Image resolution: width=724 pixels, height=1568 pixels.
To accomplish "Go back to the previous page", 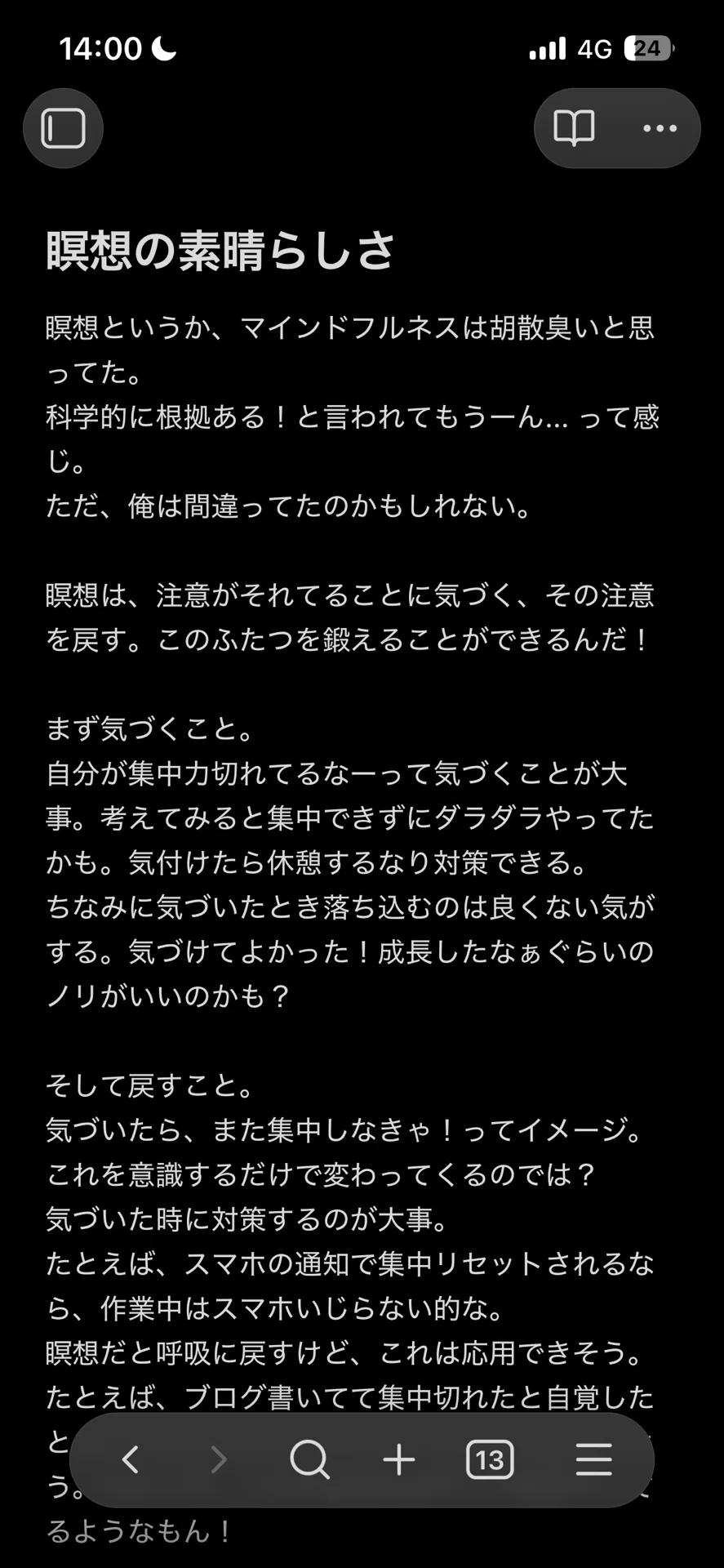I will click(131, 1459).
